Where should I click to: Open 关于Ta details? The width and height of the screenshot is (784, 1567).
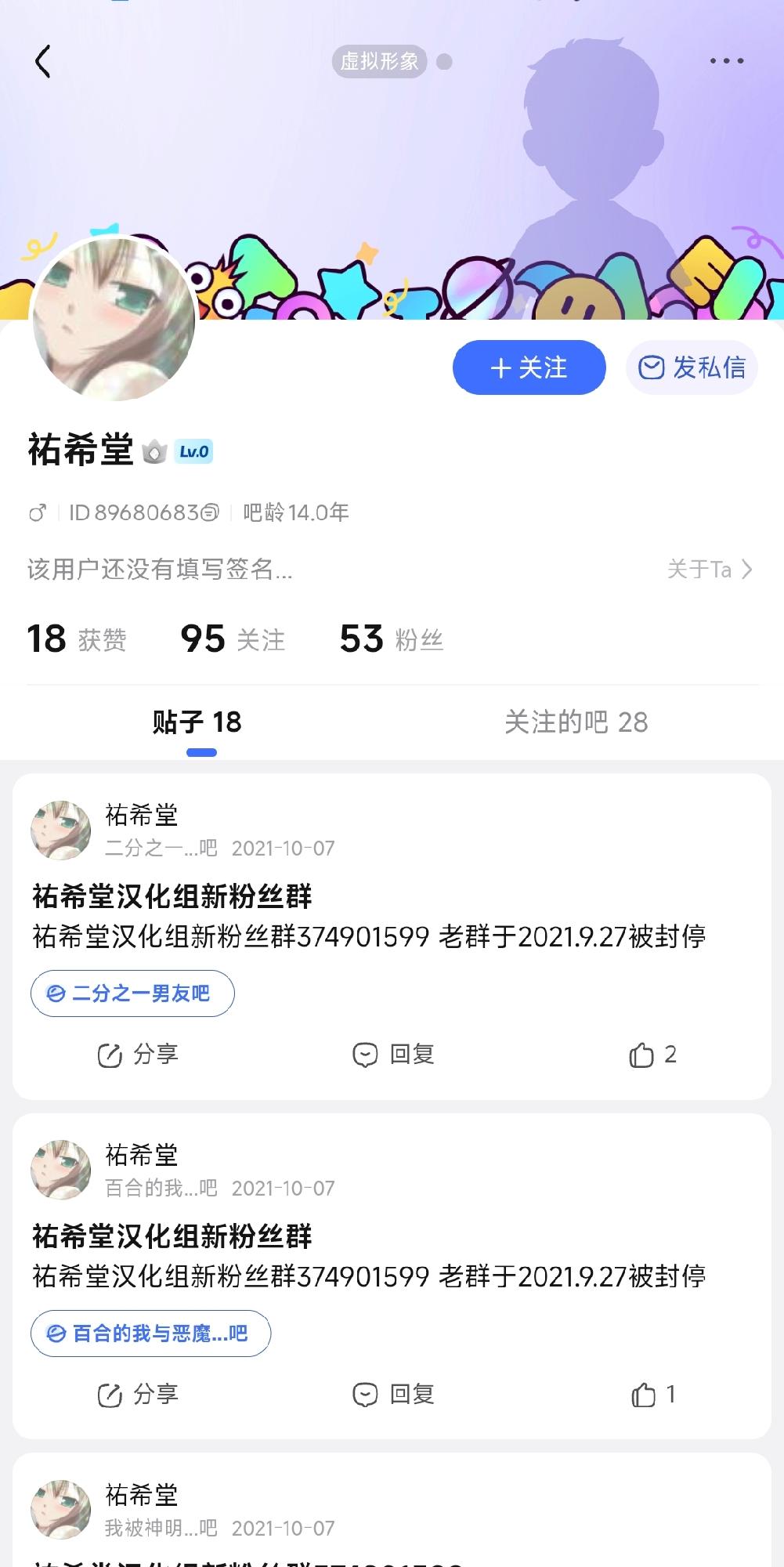point(710,570)
